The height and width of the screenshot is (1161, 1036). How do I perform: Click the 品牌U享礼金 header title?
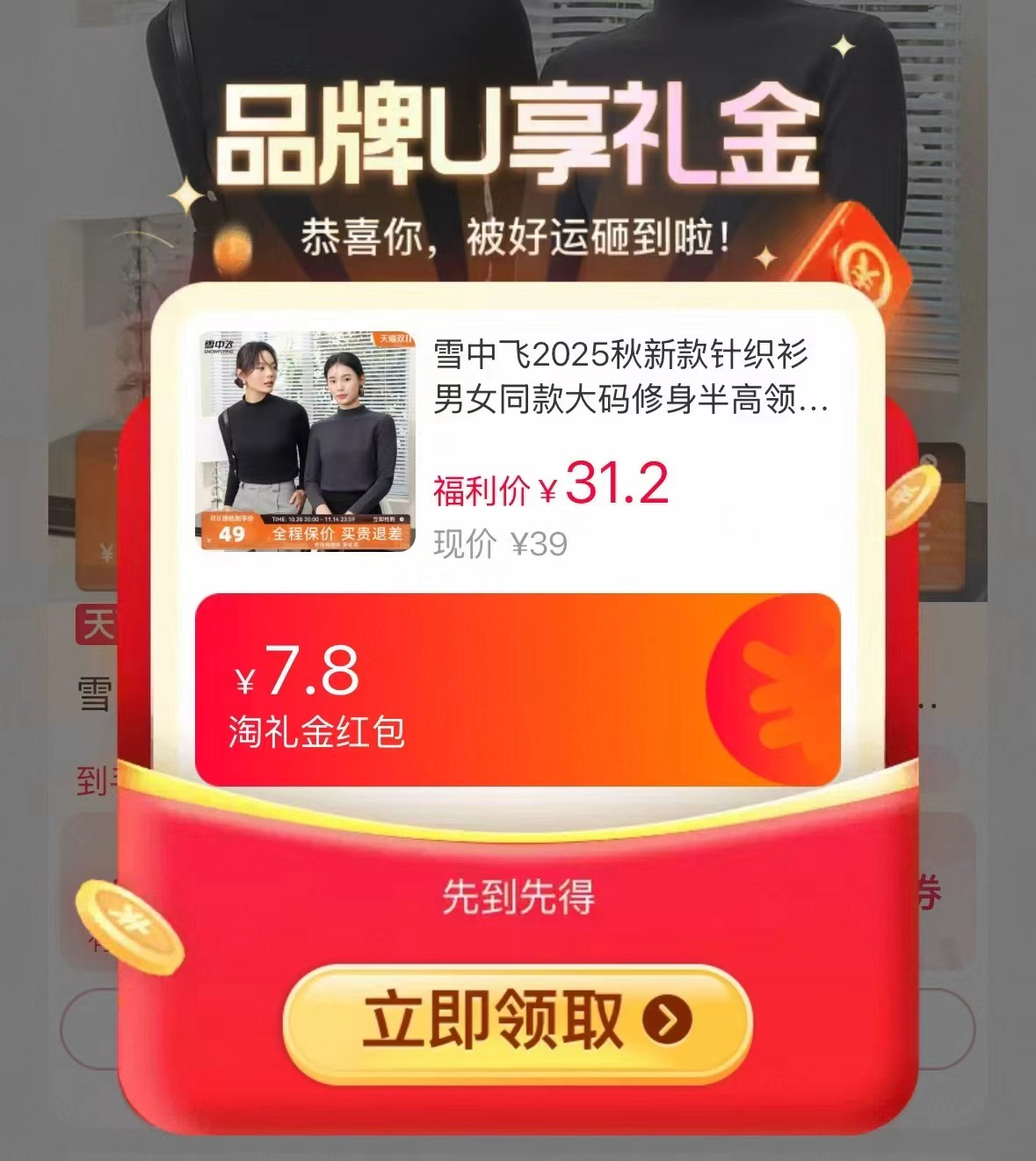518,132
